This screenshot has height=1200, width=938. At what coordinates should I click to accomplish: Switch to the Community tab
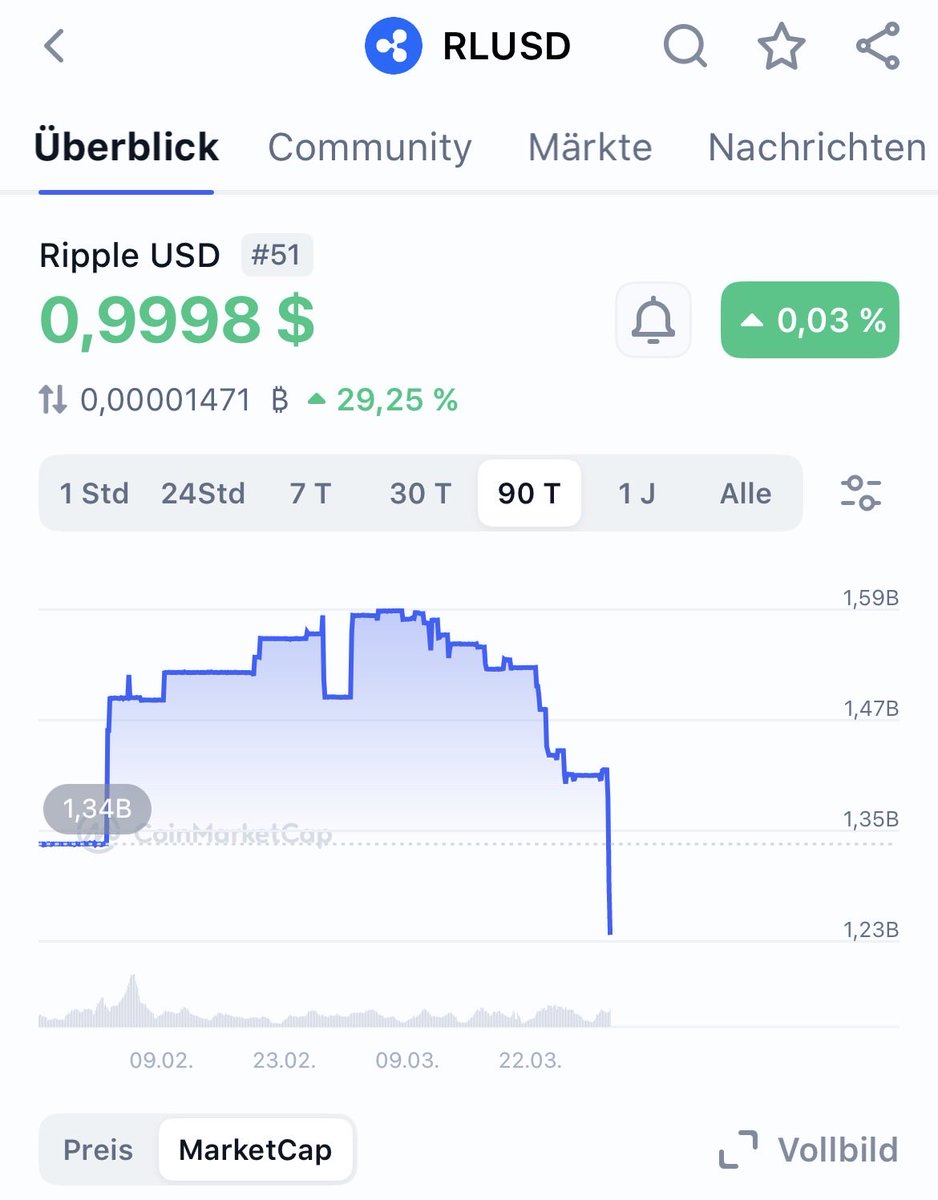pos(369,147)
